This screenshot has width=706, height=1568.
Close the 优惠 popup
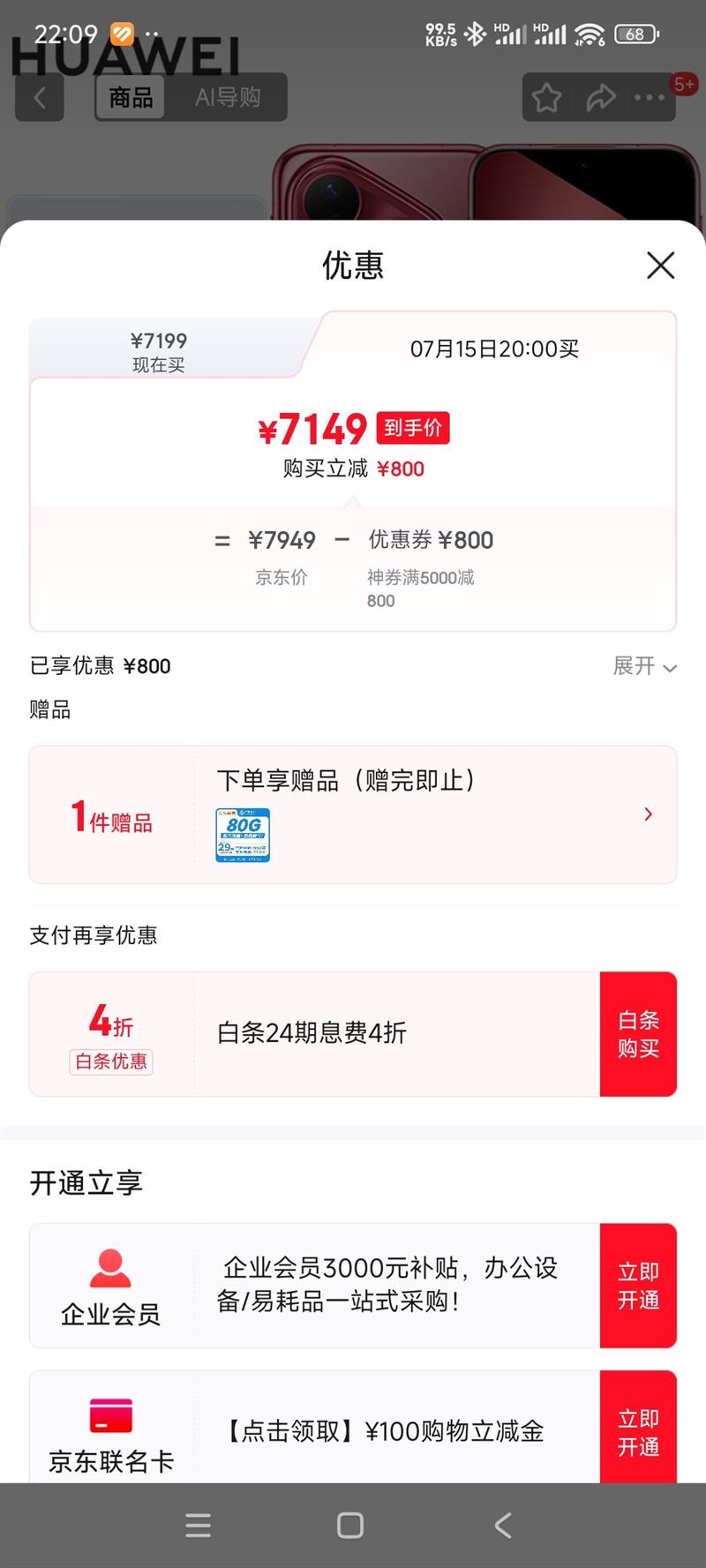click(660, 265)
